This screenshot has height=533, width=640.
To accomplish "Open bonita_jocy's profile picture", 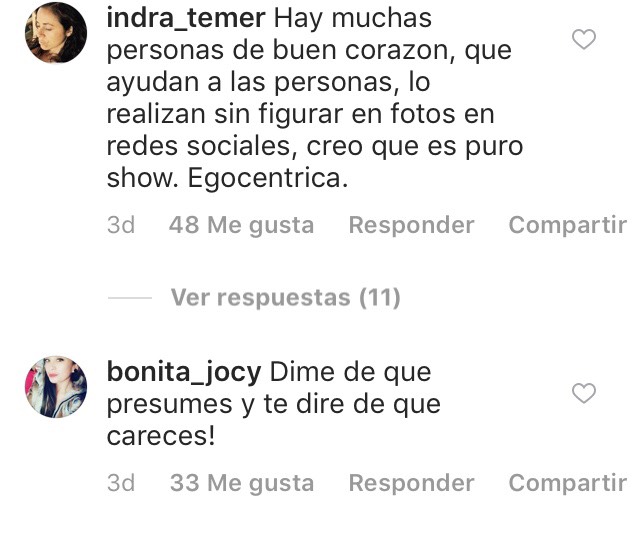I will tap(56, 386).
